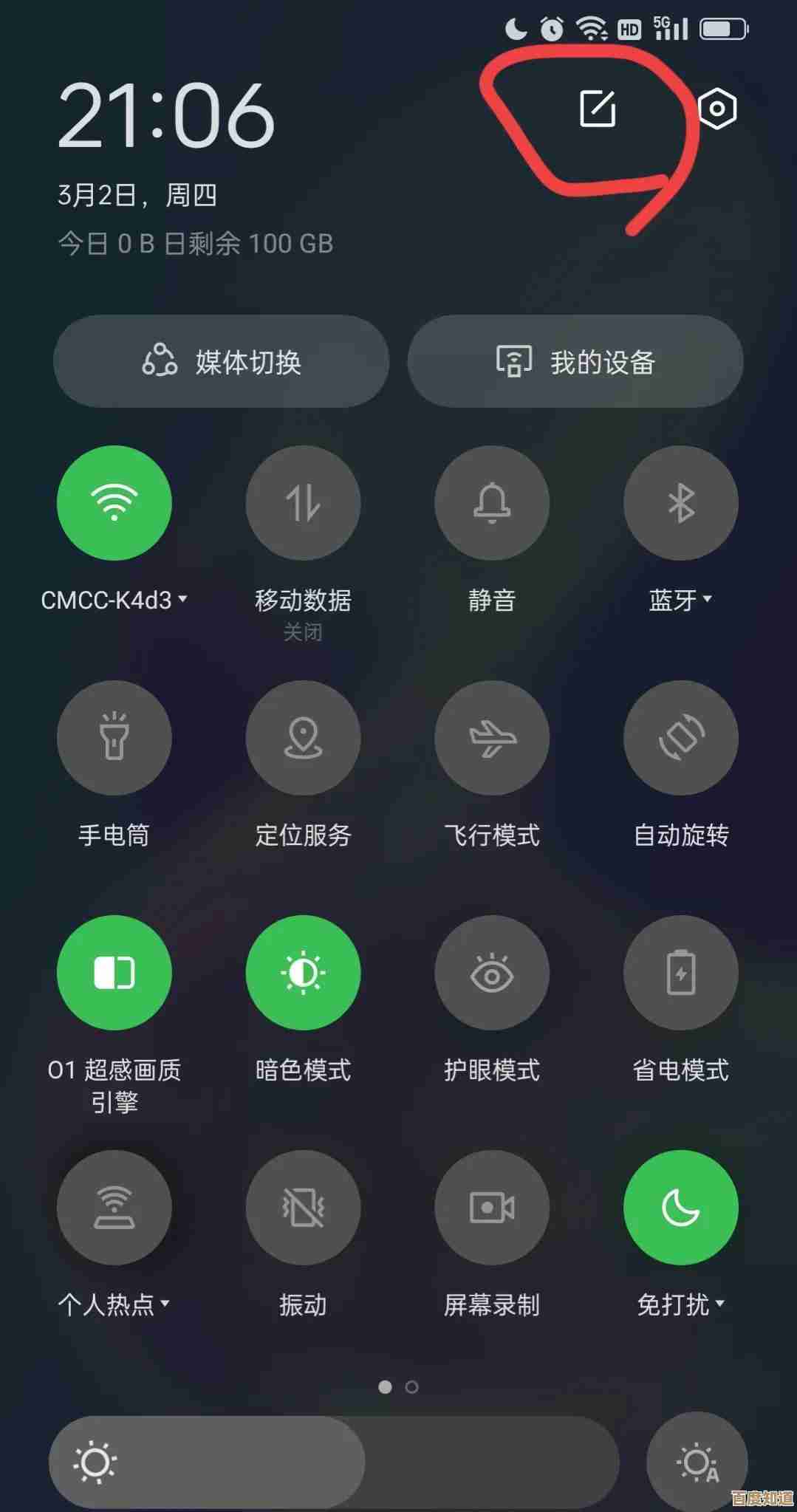Tap the location services (定位服务) icon
Screen dimensions: 797x1512
coord(303,738)
